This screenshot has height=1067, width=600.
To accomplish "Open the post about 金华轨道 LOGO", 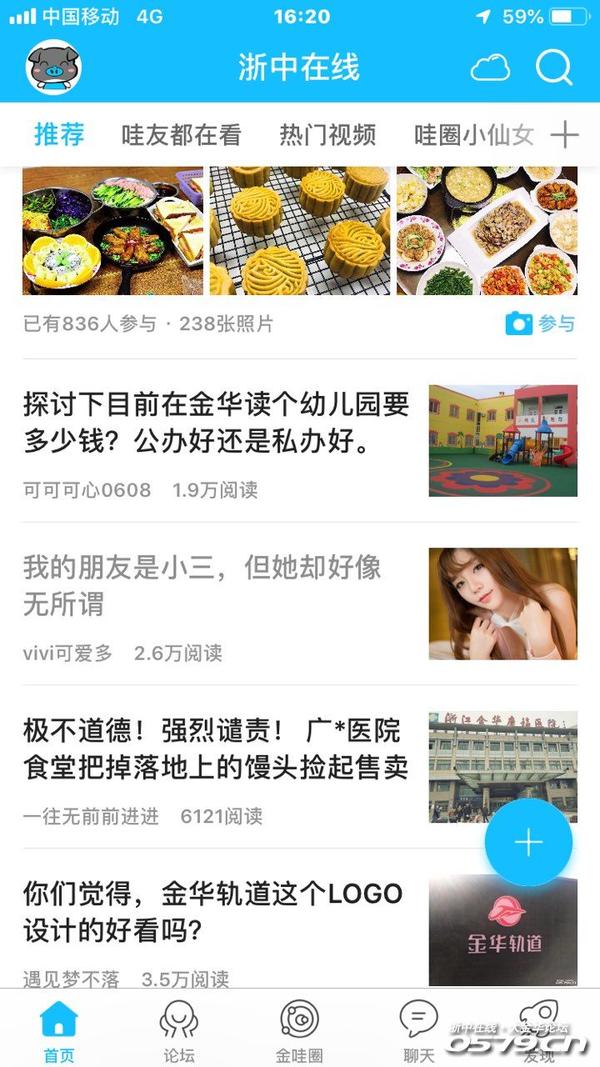I will pyautogui.click(x=212, y=912).
